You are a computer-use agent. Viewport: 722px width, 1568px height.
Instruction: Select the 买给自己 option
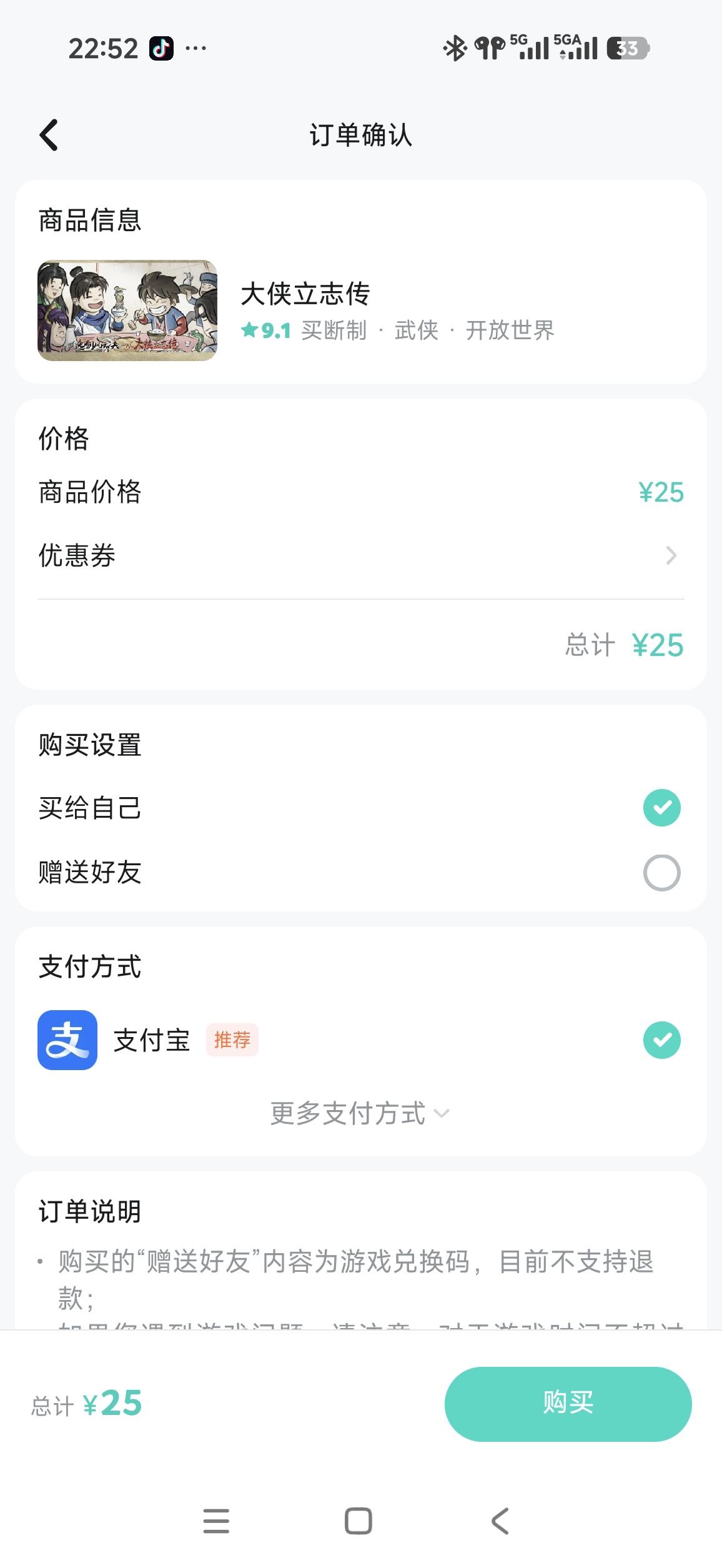pos(661,808)
